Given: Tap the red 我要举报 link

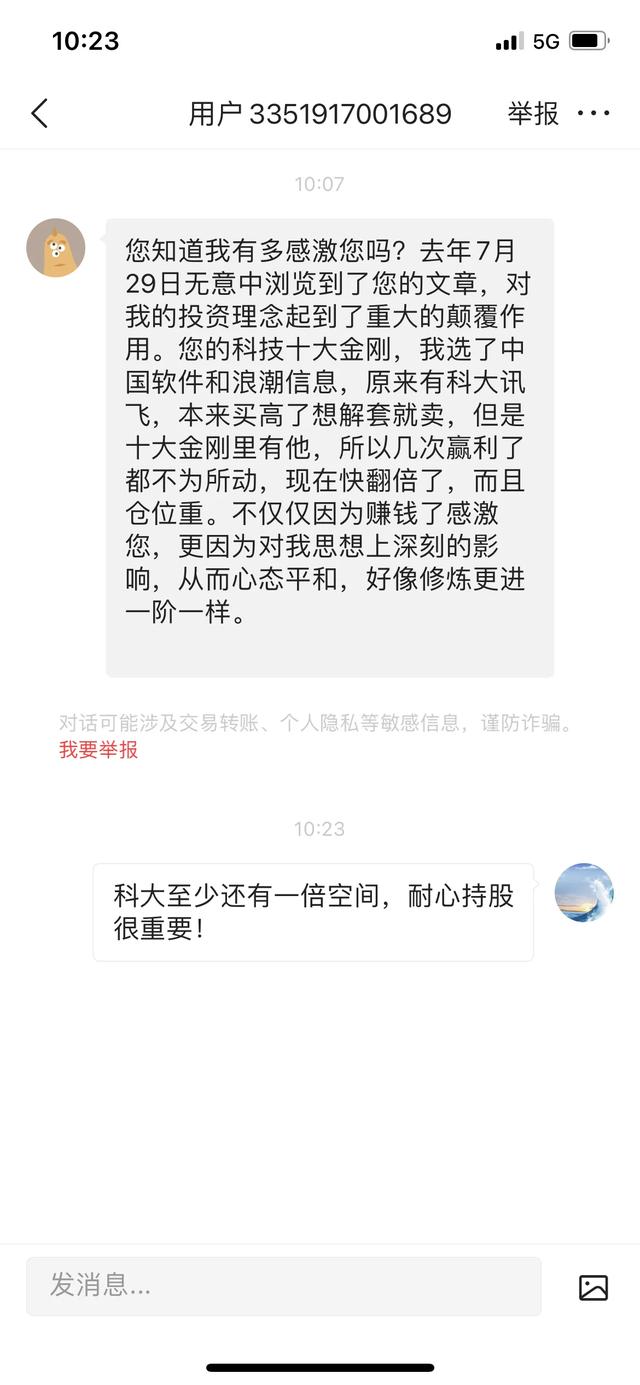Looking at the screenshot, I should click(98, 750).
